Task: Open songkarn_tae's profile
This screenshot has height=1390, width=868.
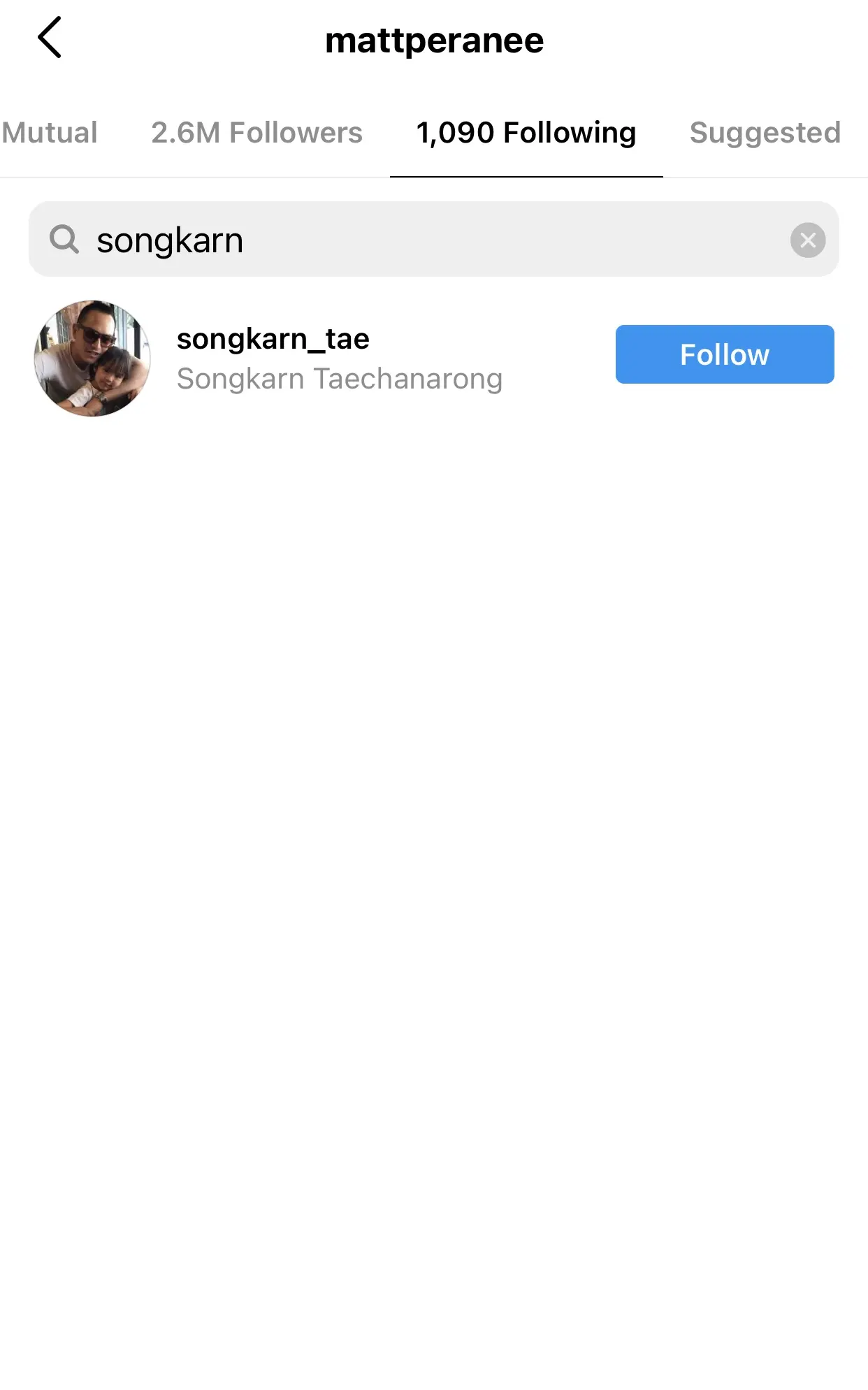Action: pyautogui.click(x=273, y=340)
